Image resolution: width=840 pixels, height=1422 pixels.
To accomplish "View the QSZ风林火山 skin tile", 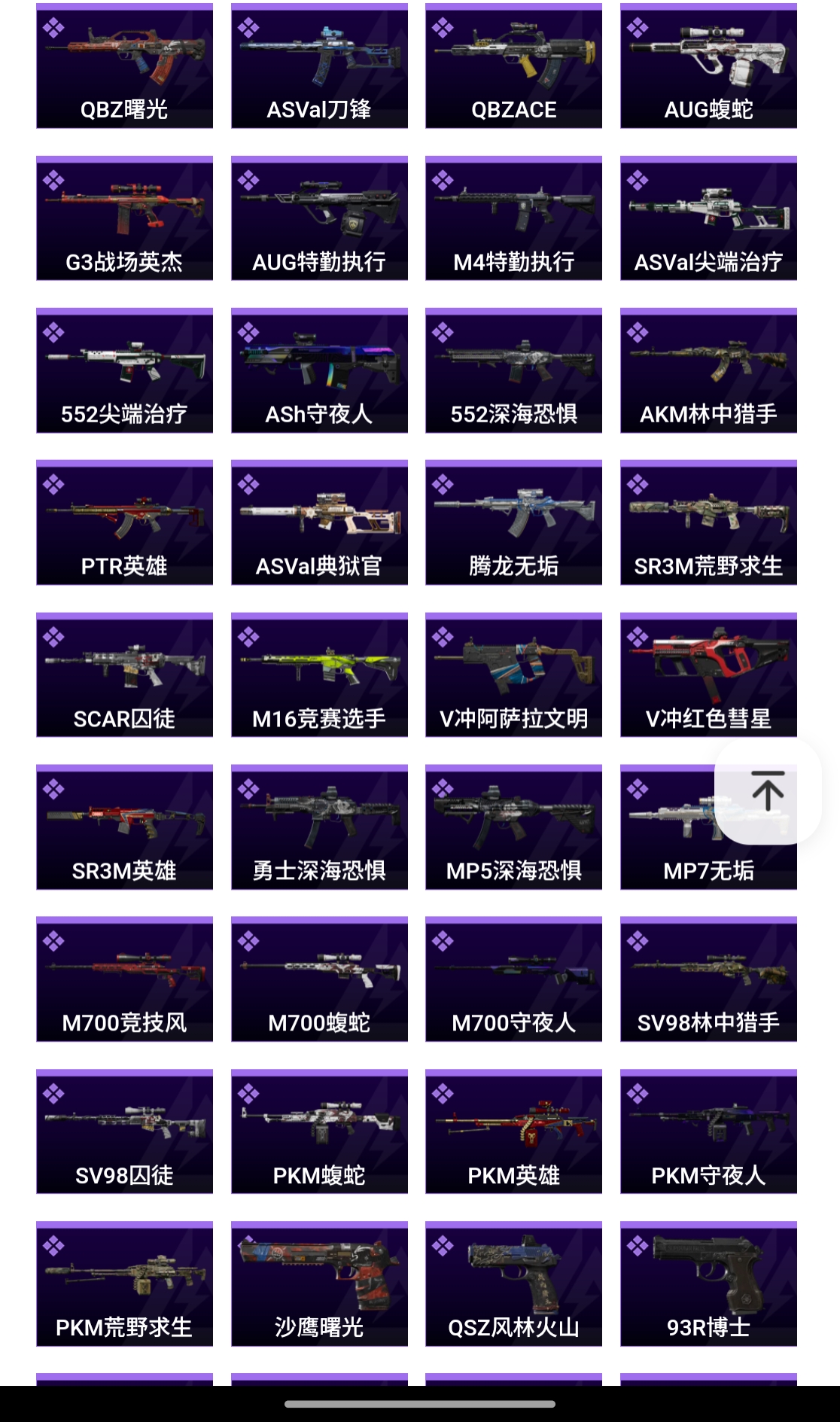I will point(513,1283).
